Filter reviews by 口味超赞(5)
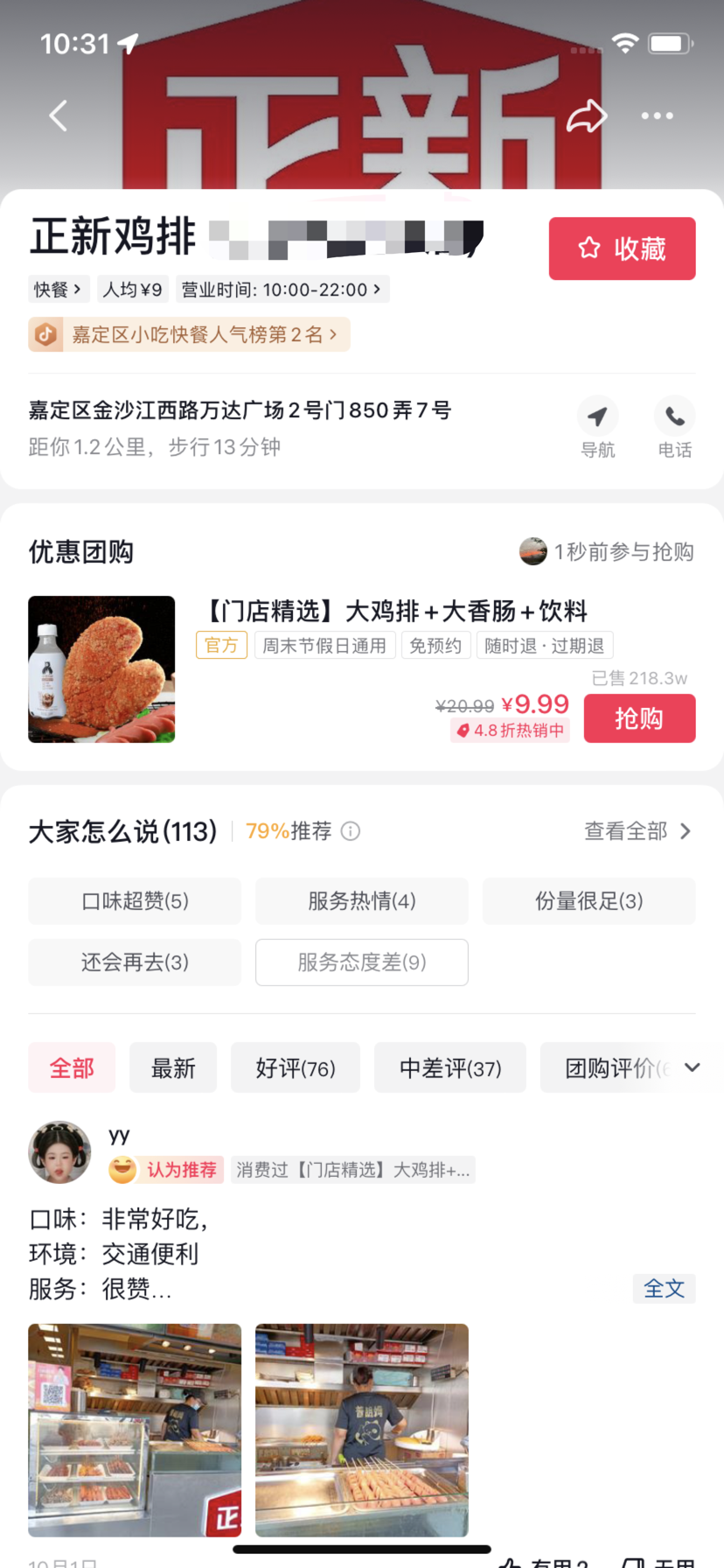This screenshot has width=724, height=1568. [135, 901]
